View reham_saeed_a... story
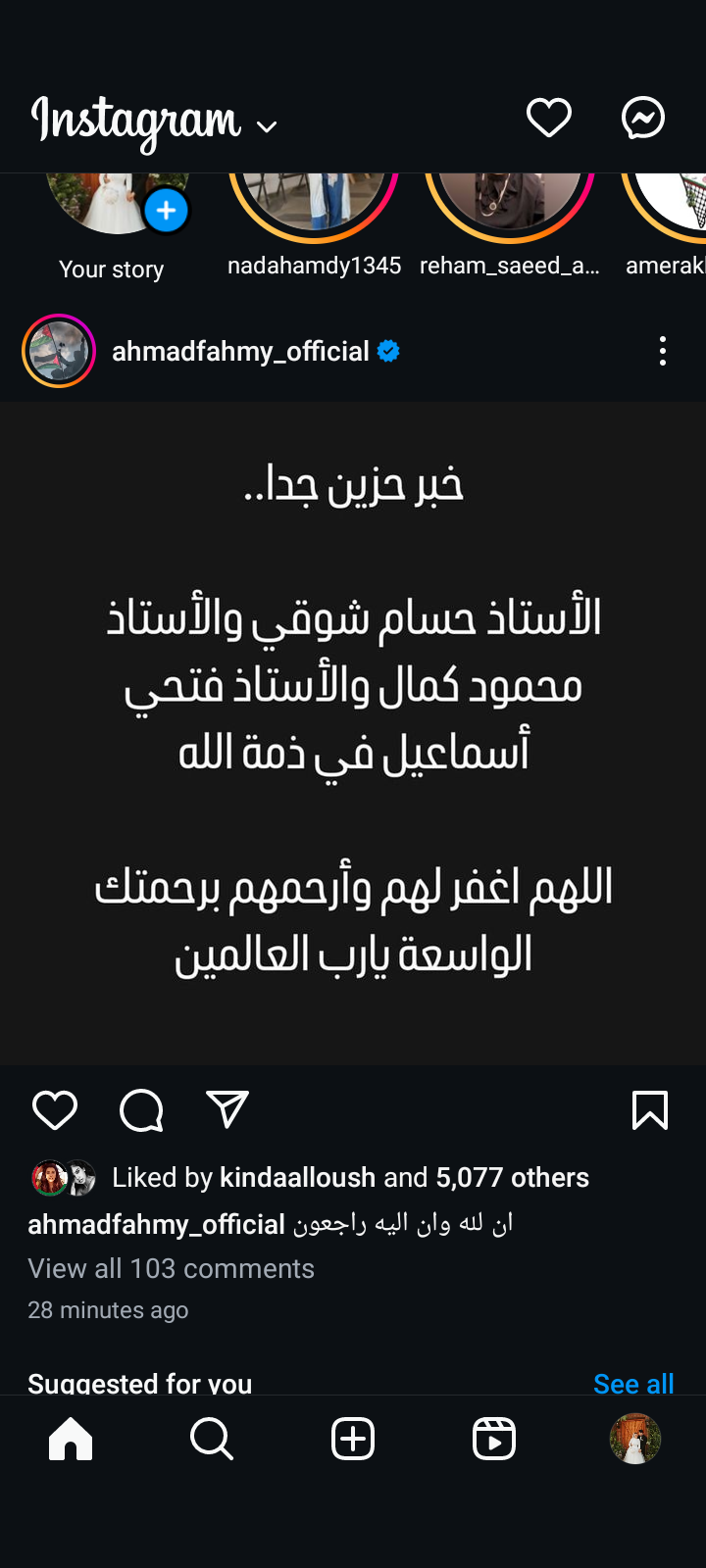This screenshot has height=1568, width=706. [x=509, y=206]
